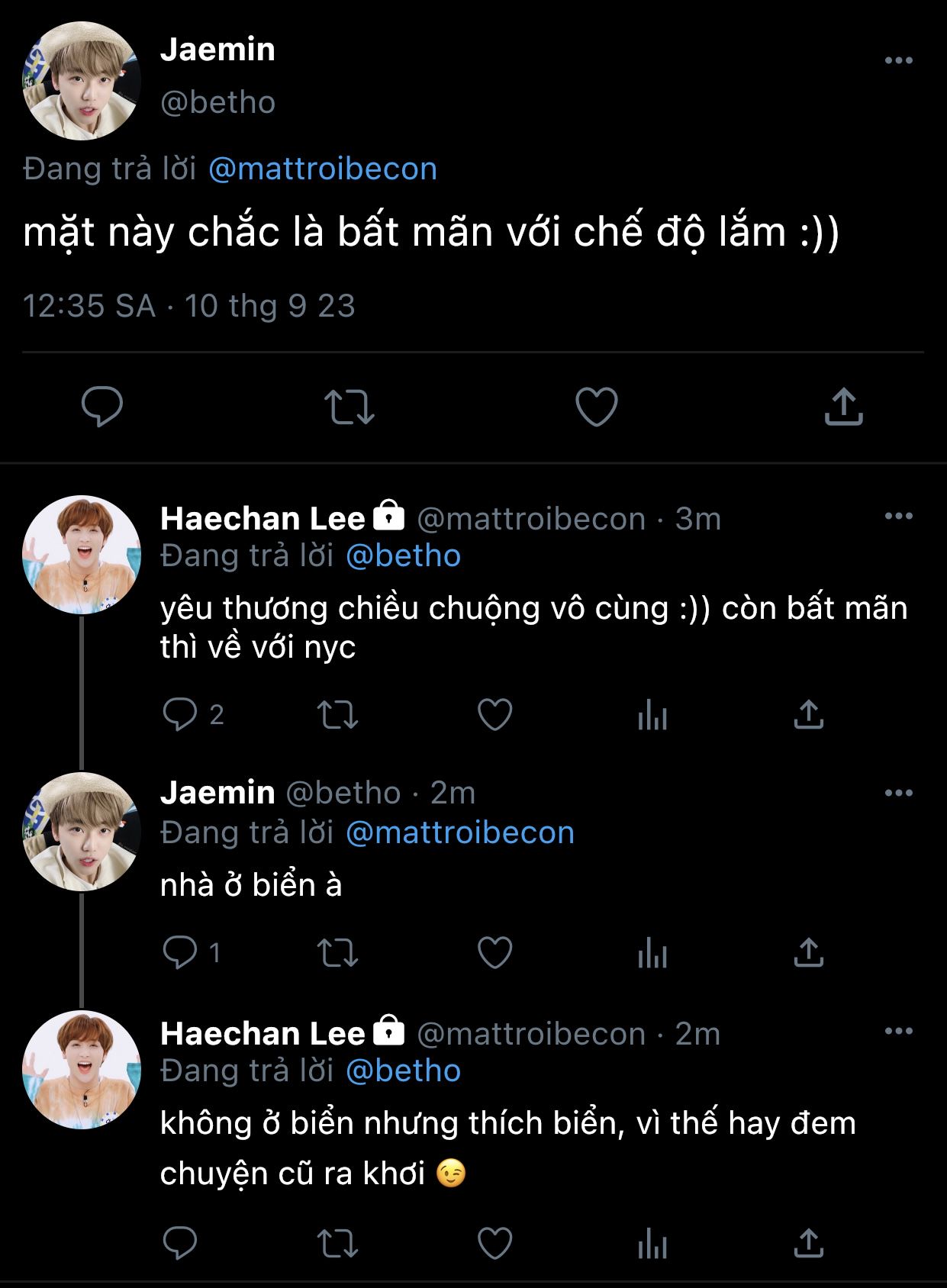947x1288 pixels.
Task: Open @betho link in 'không ở biển' reply
Action: point(403,1071)
